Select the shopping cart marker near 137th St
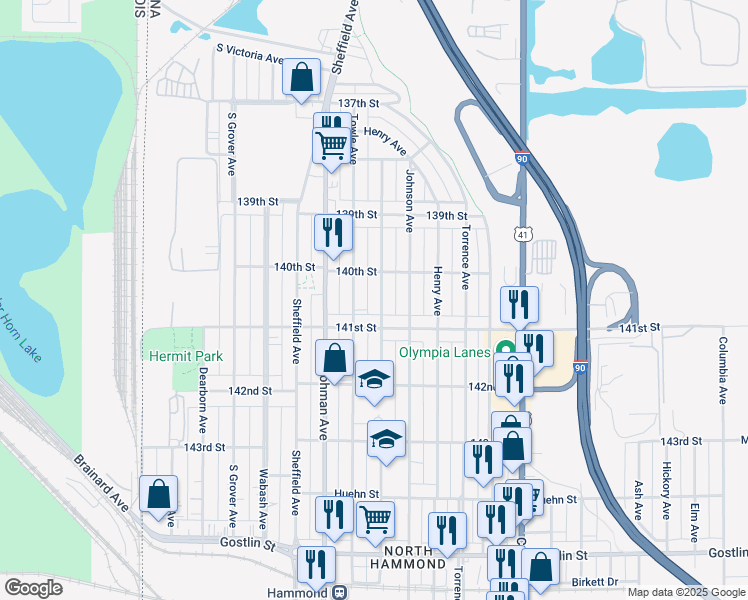Image resolution: width=748 pixels, height=600 pixels. pyautogui.click(x=332, y=146)
